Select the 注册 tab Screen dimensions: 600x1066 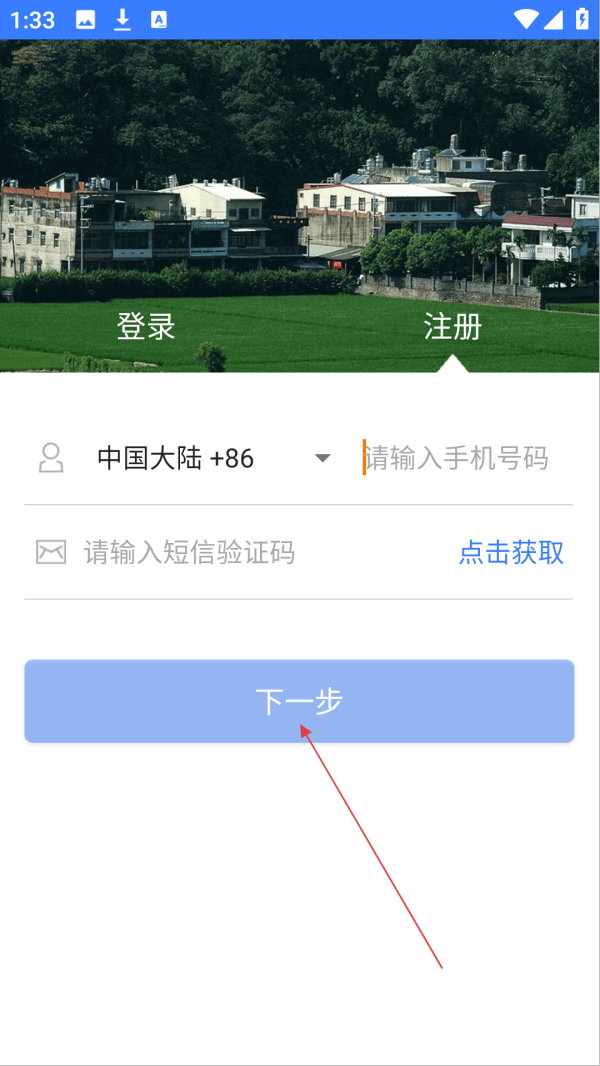pyautogui.click(x=452, y=327)
